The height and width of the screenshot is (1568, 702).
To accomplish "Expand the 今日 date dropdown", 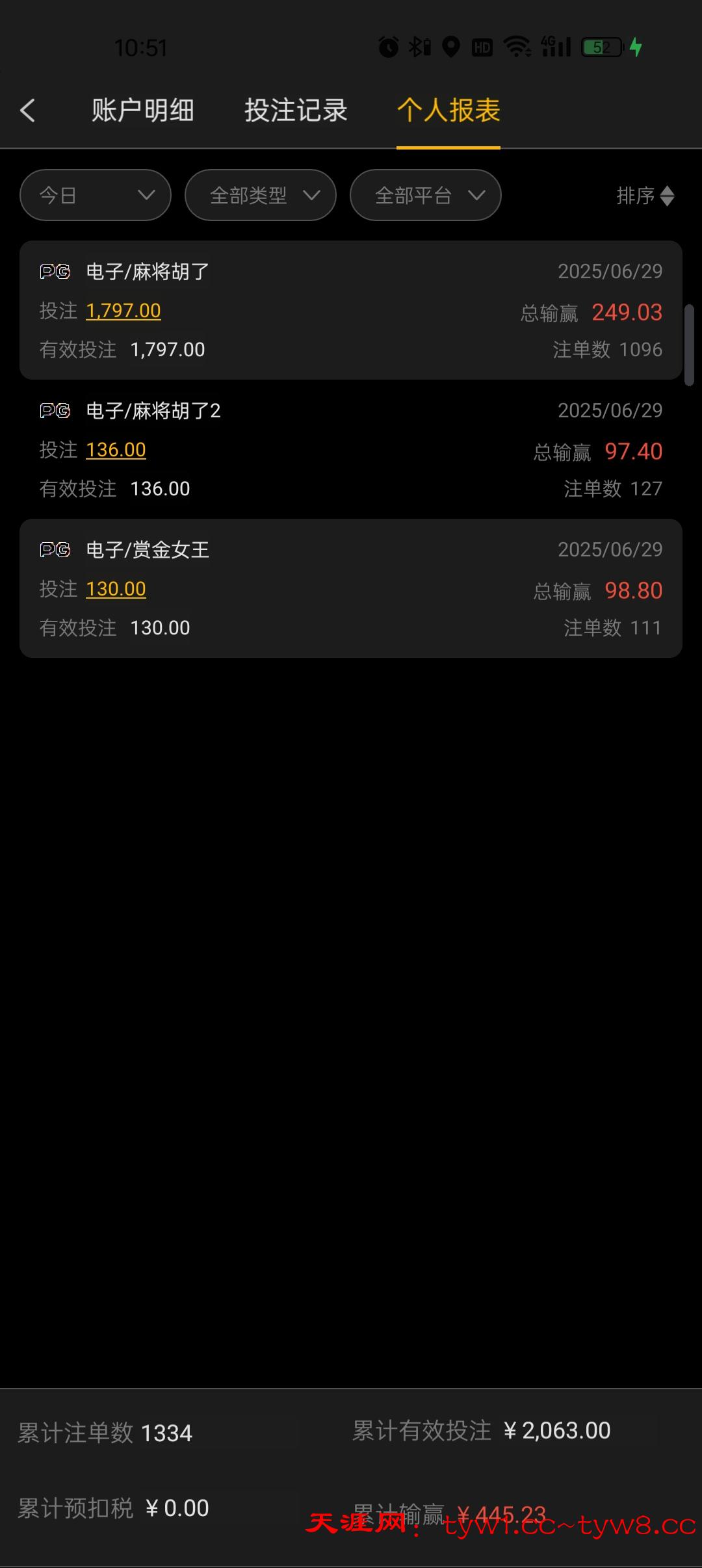I will click(x=96, y=195).
